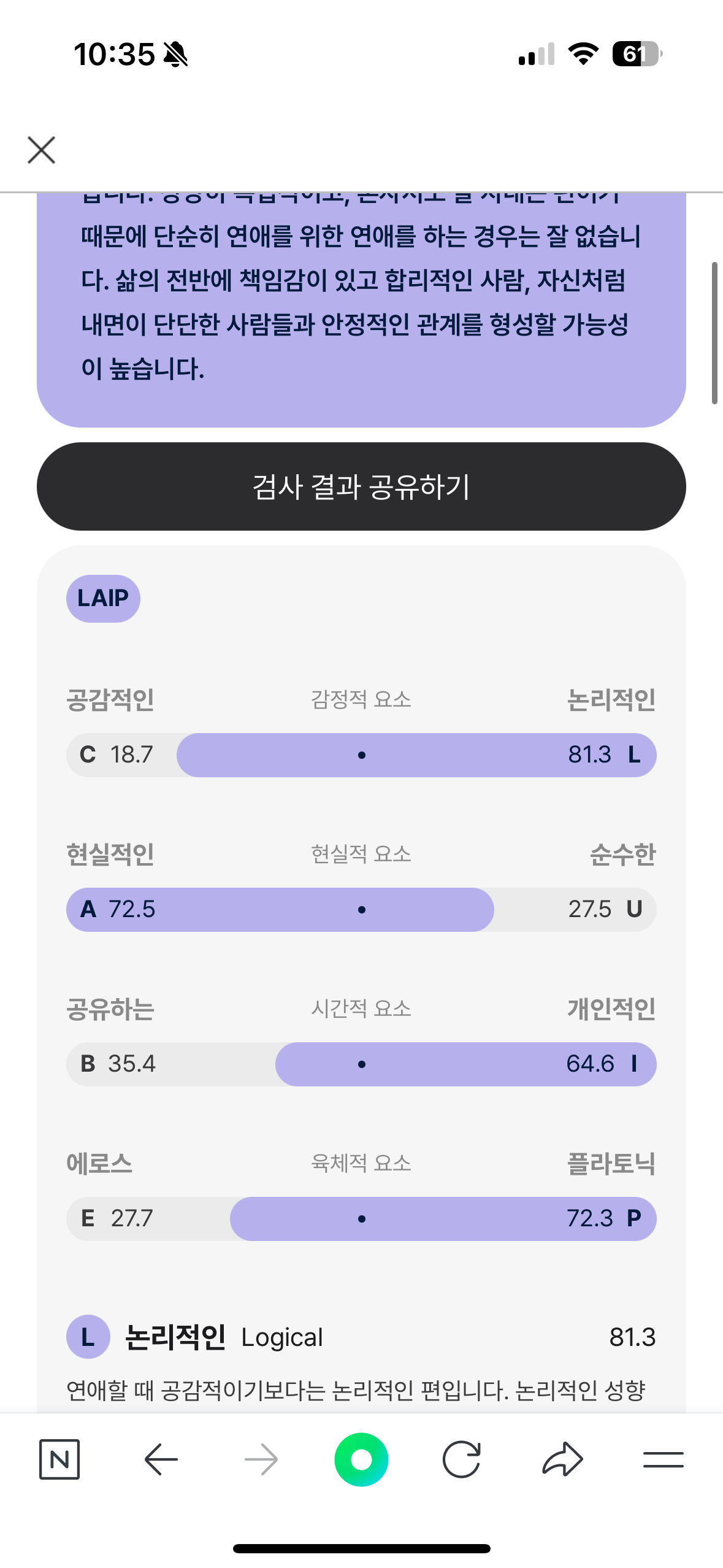This screenshot has width=723, height=1568.
Task: Share this page via the arrow icon
Action: 562,1459
